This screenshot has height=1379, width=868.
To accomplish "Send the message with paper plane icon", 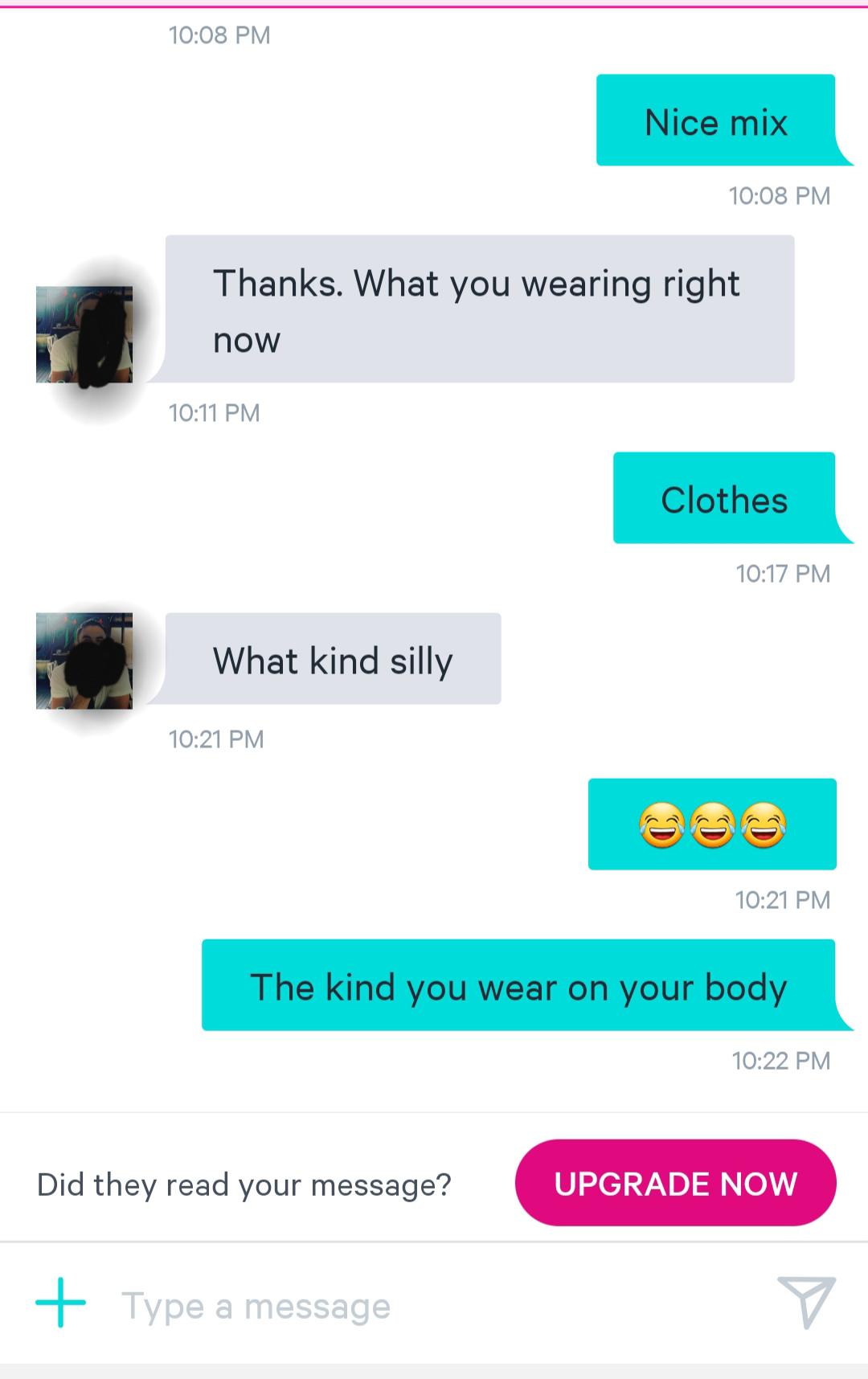I will point(806,1301).
